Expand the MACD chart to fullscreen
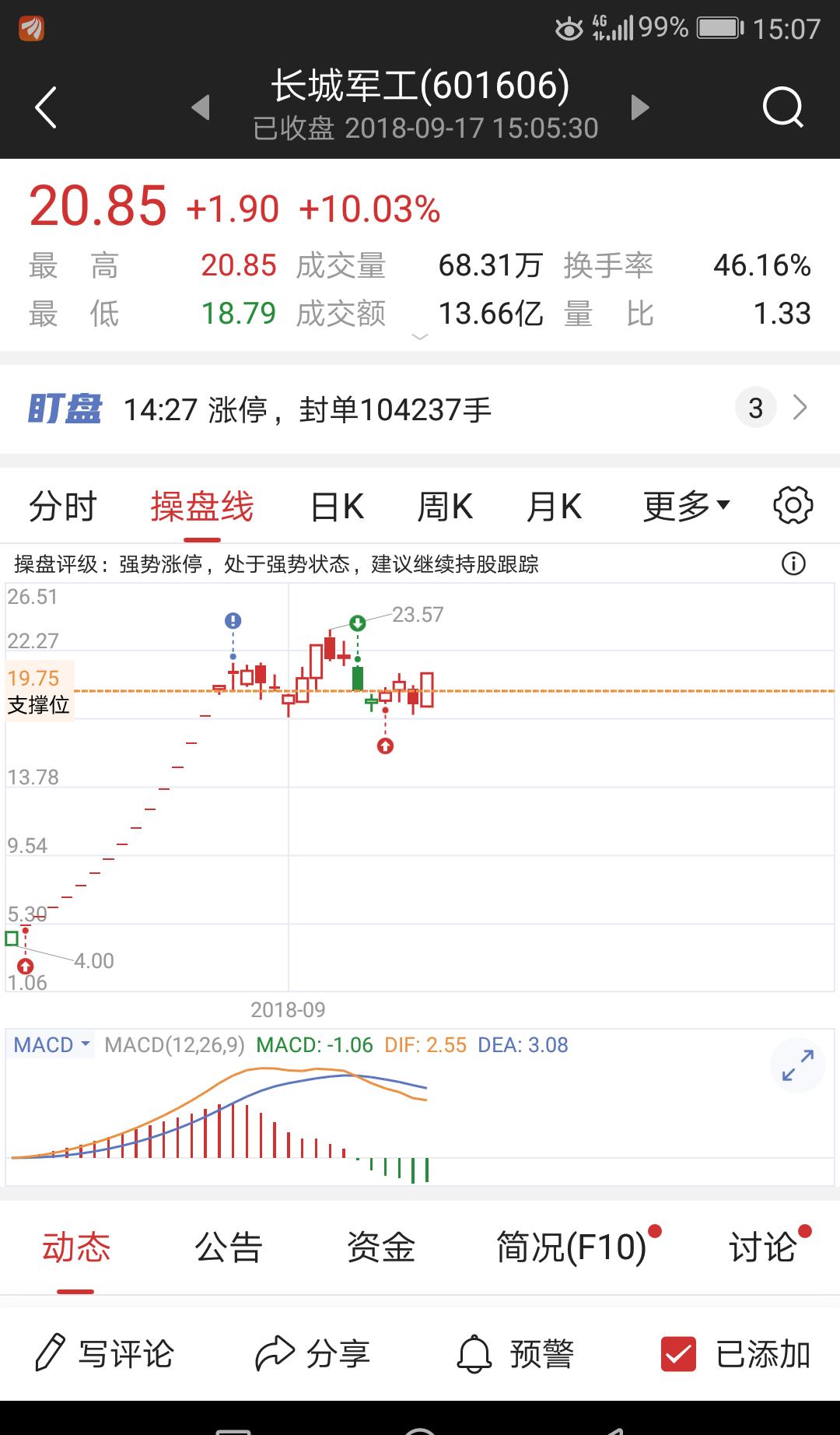The width and height of the screenshot is (840, 1435). (797, 1065)
